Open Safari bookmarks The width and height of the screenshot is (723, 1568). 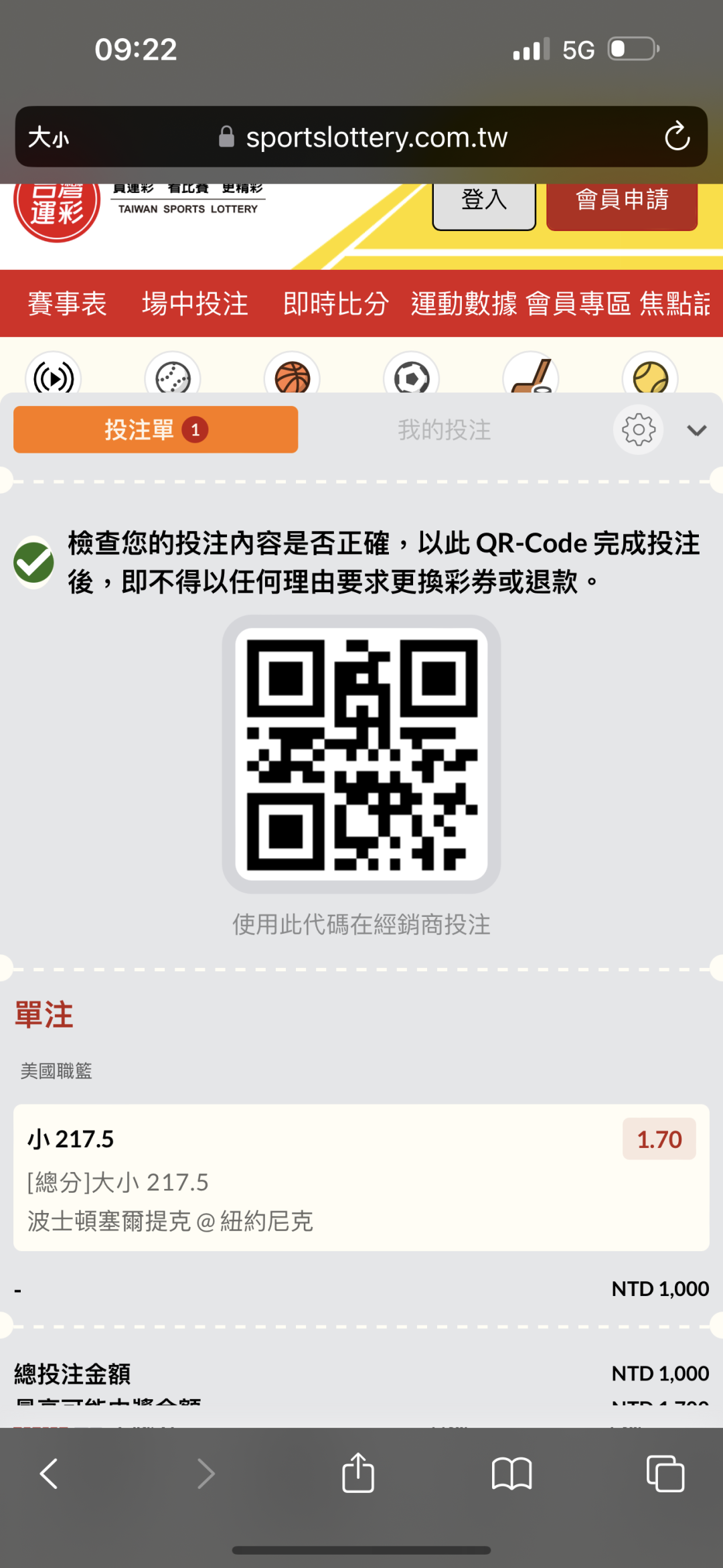[511, 1474]
